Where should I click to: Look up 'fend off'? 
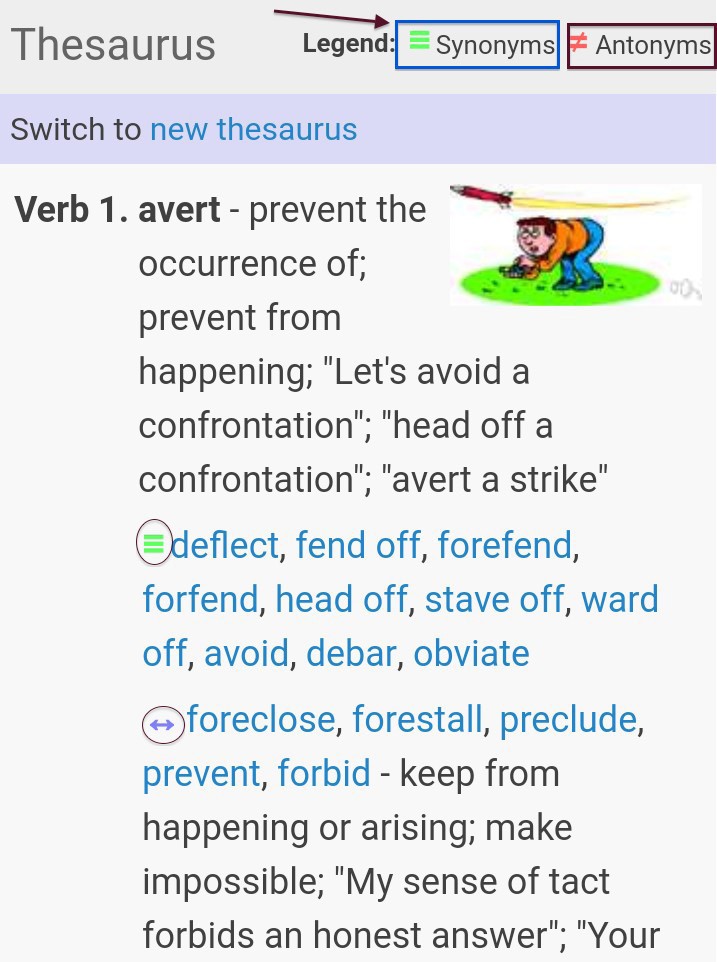coord(357,546)
